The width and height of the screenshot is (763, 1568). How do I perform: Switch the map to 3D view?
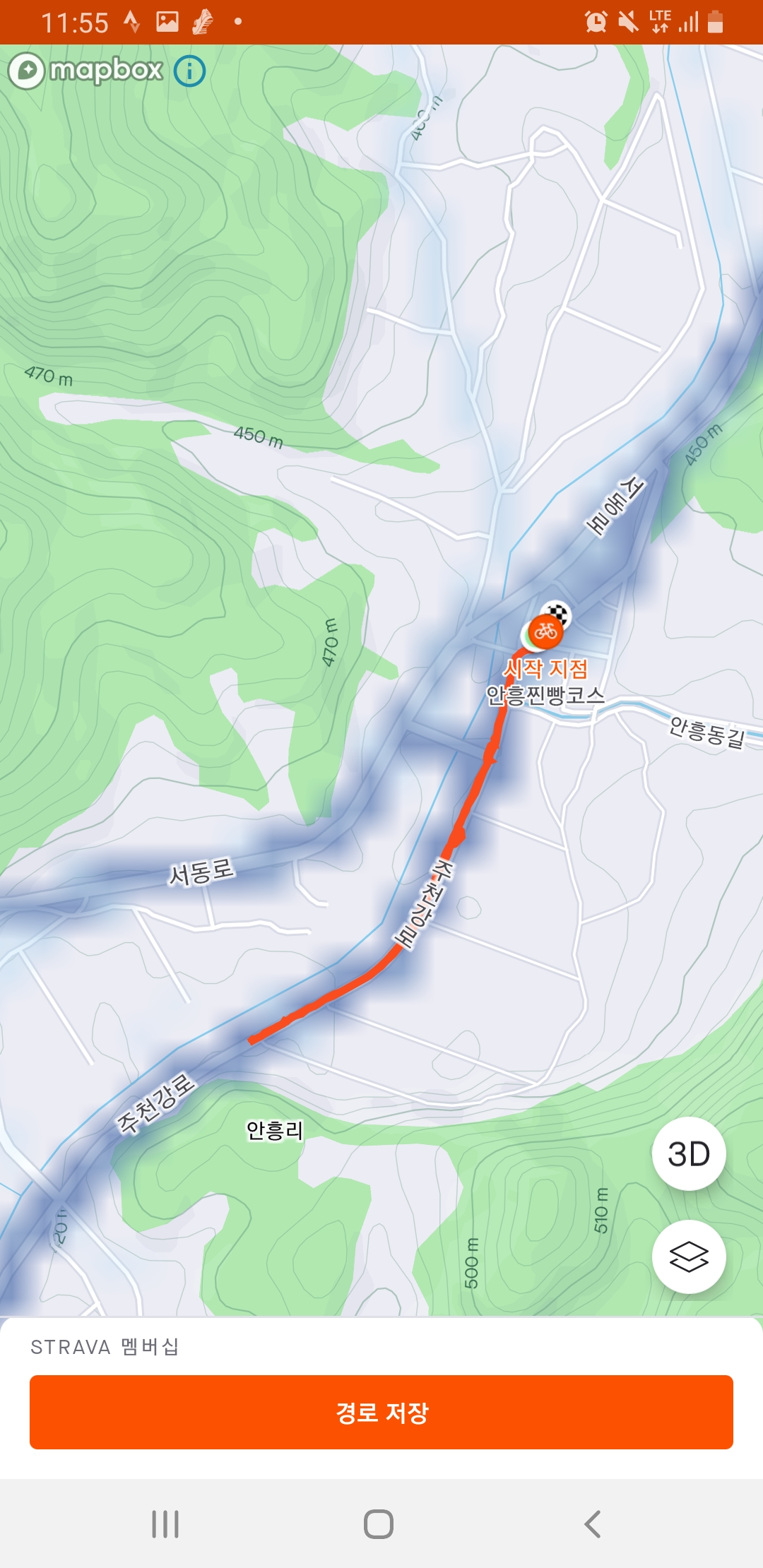(x=689, y=1154)
